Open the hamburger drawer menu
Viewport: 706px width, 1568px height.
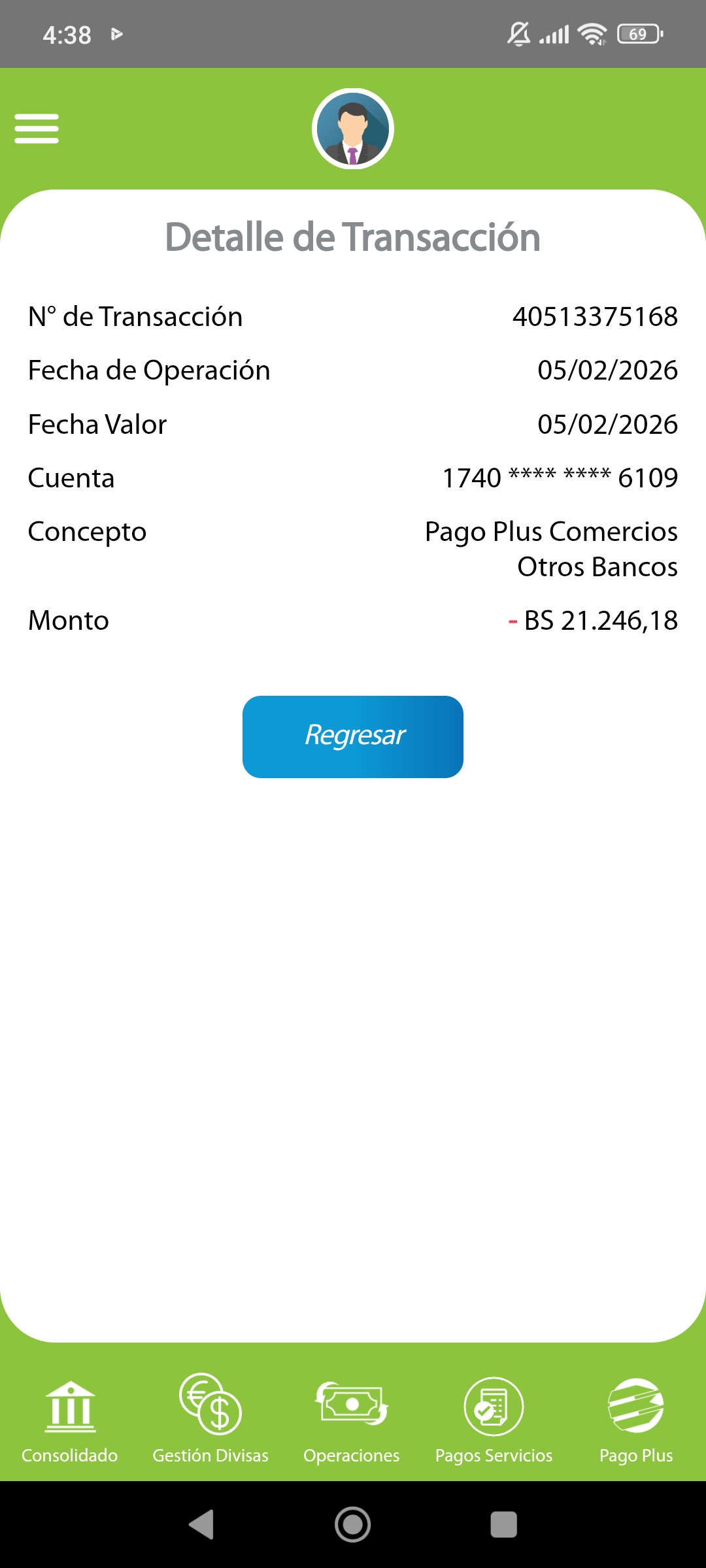(x=37, y=128)
